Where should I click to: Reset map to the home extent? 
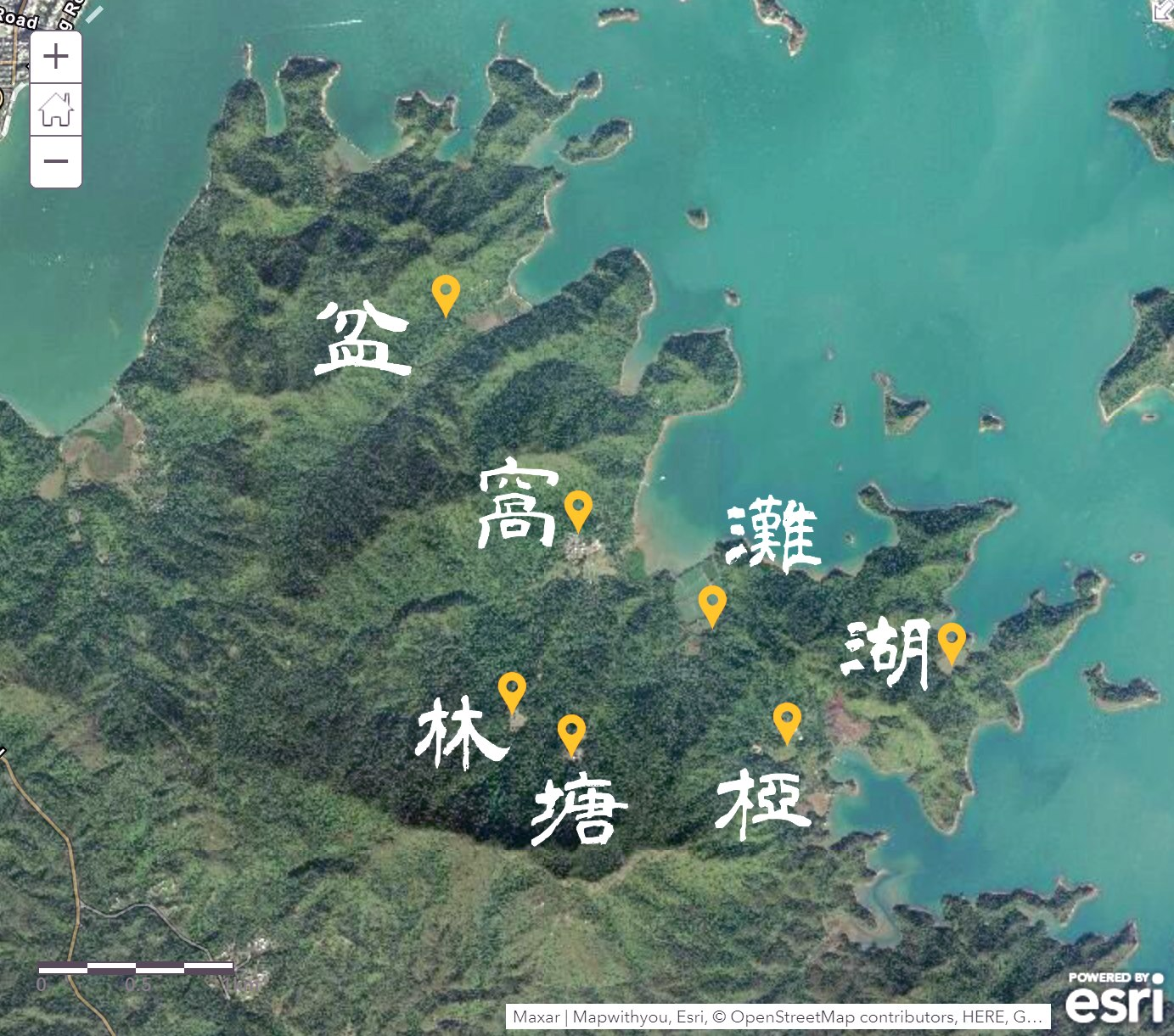click(56, 109)
